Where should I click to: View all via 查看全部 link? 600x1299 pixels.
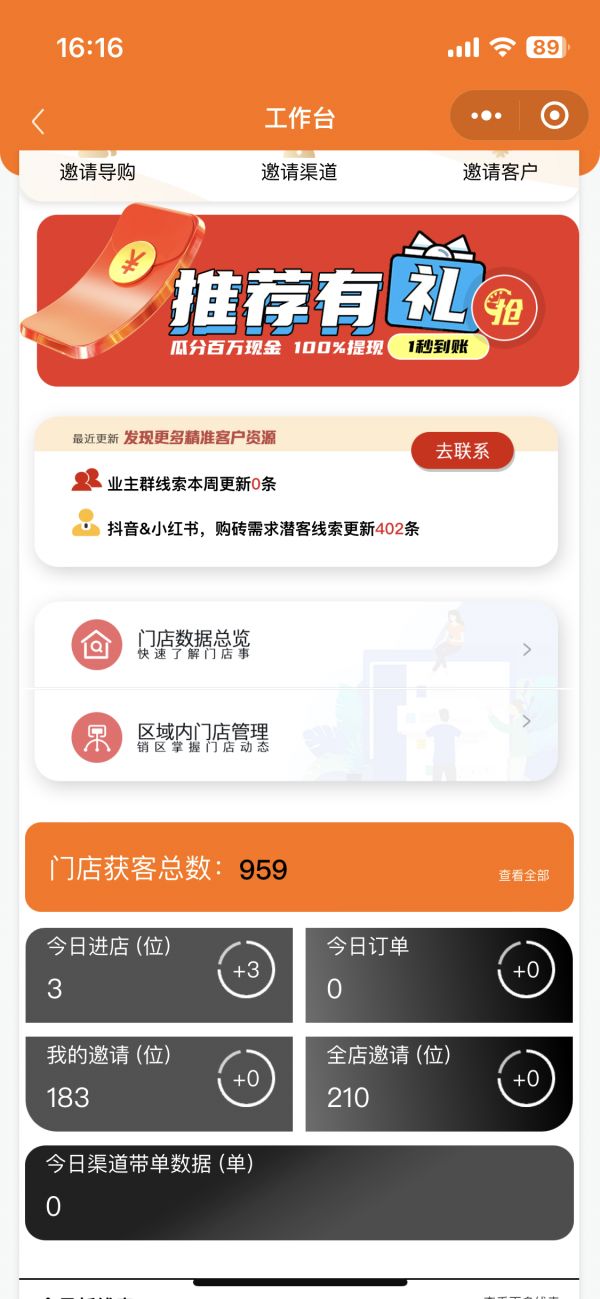pos(523,875)
